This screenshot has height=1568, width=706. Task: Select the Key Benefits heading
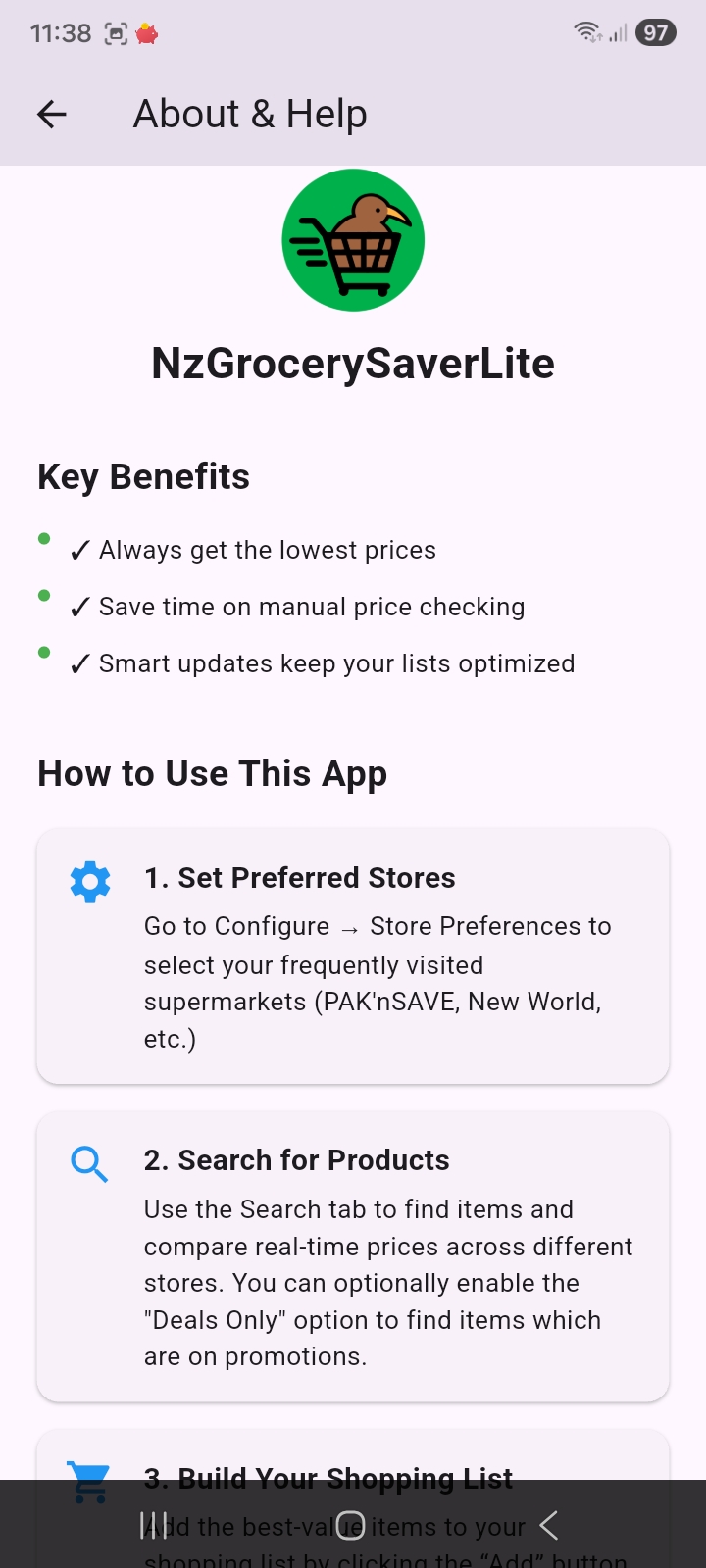(143, 477)
